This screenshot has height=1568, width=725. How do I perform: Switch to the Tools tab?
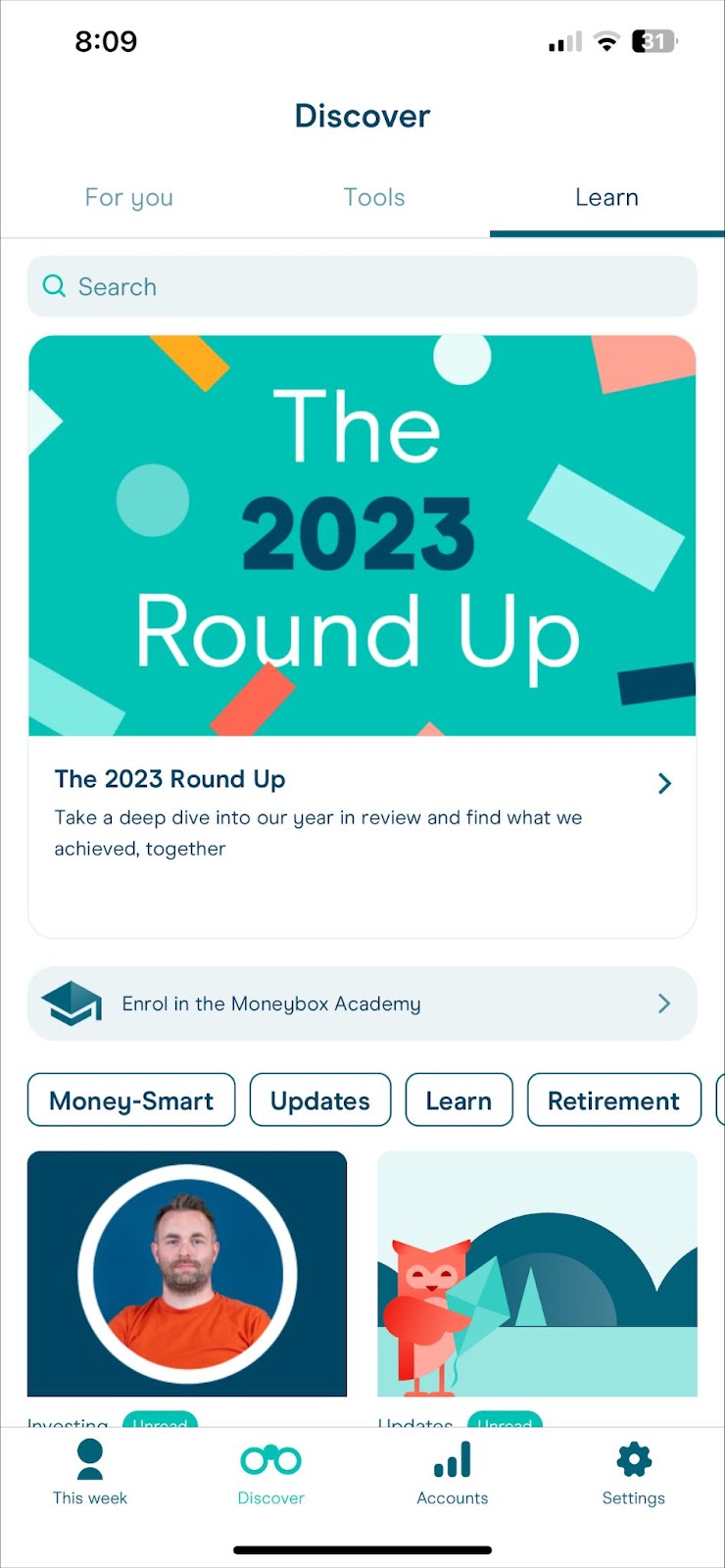373,198
